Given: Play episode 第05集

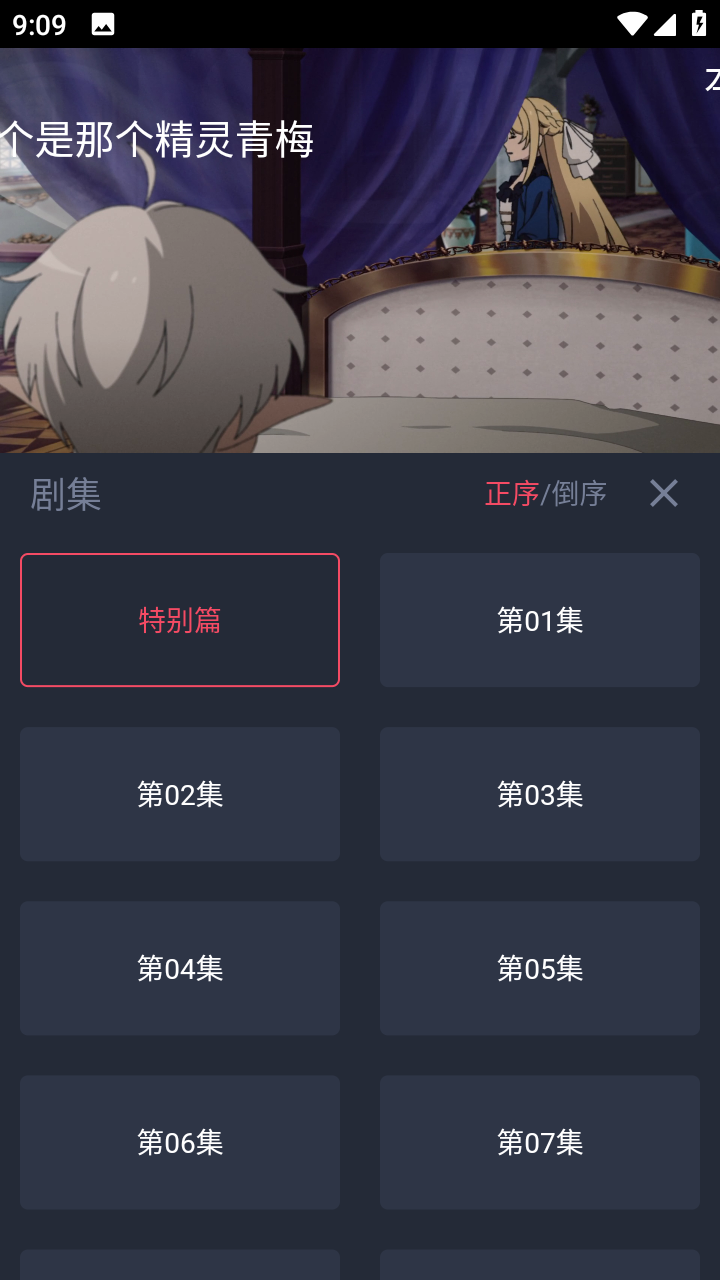Looking at the screenshot, I should 540,968.
